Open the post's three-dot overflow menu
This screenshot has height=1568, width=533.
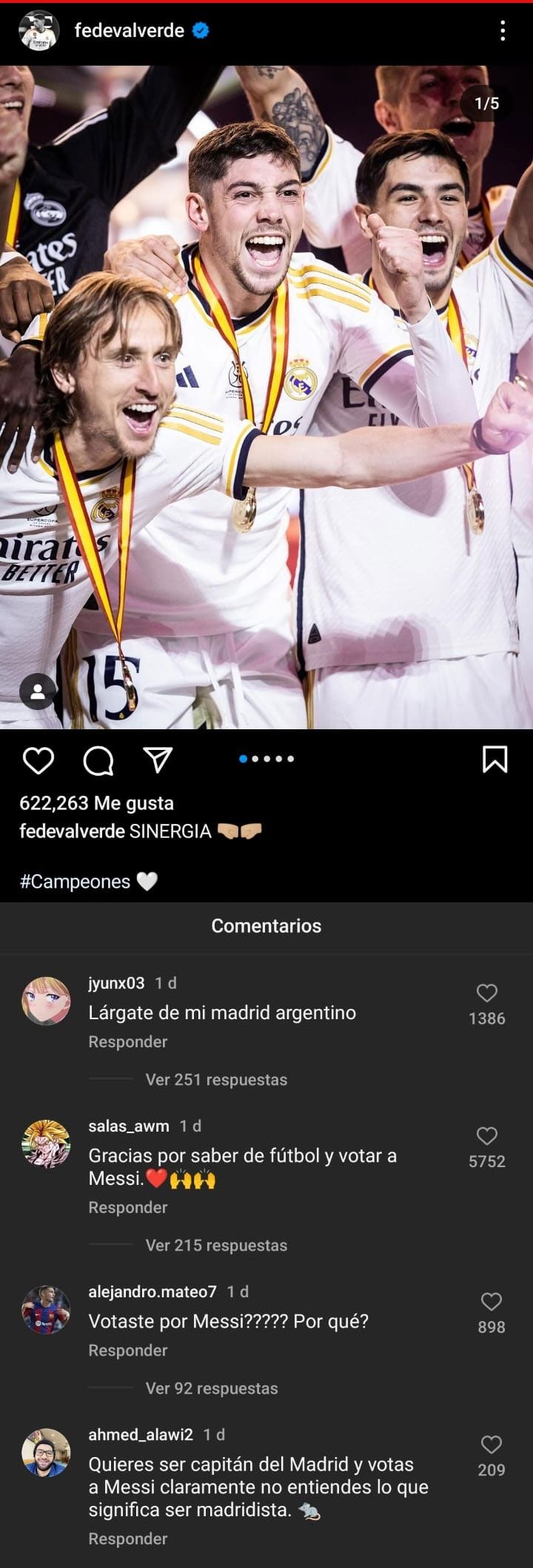[x=503, y=30]
